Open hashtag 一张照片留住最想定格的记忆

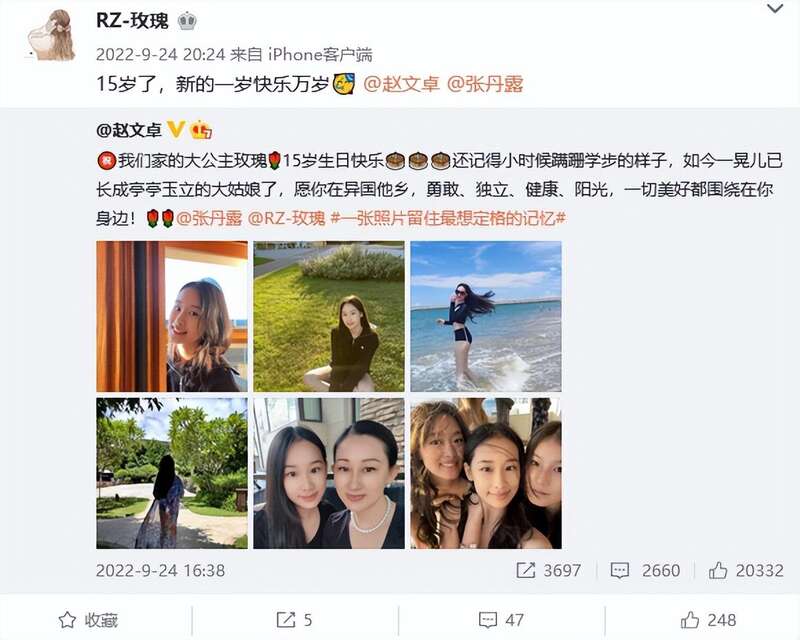[449, 218]
